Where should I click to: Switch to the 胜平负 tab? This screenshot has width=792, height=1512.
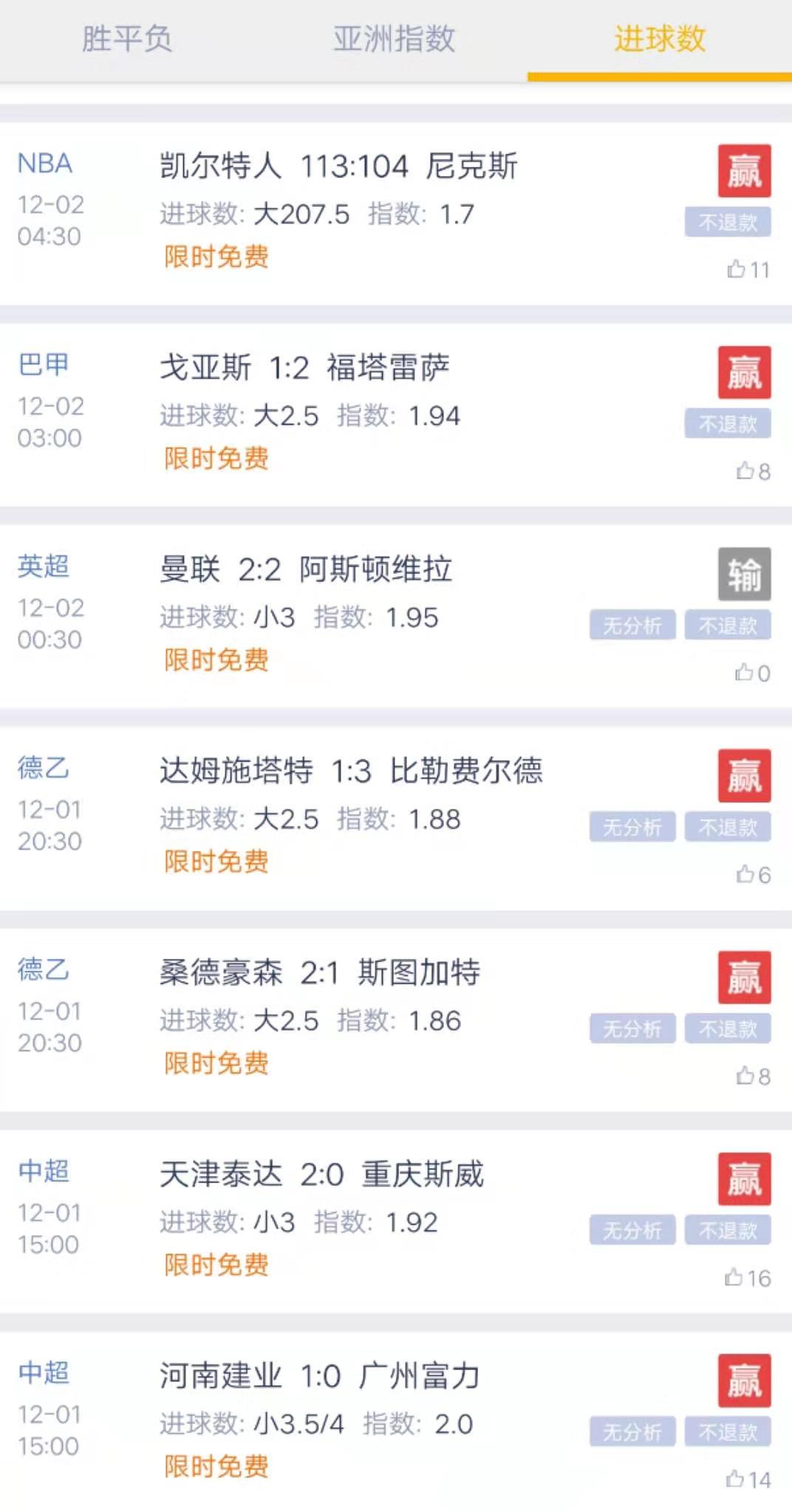click(x=127, y=39)
